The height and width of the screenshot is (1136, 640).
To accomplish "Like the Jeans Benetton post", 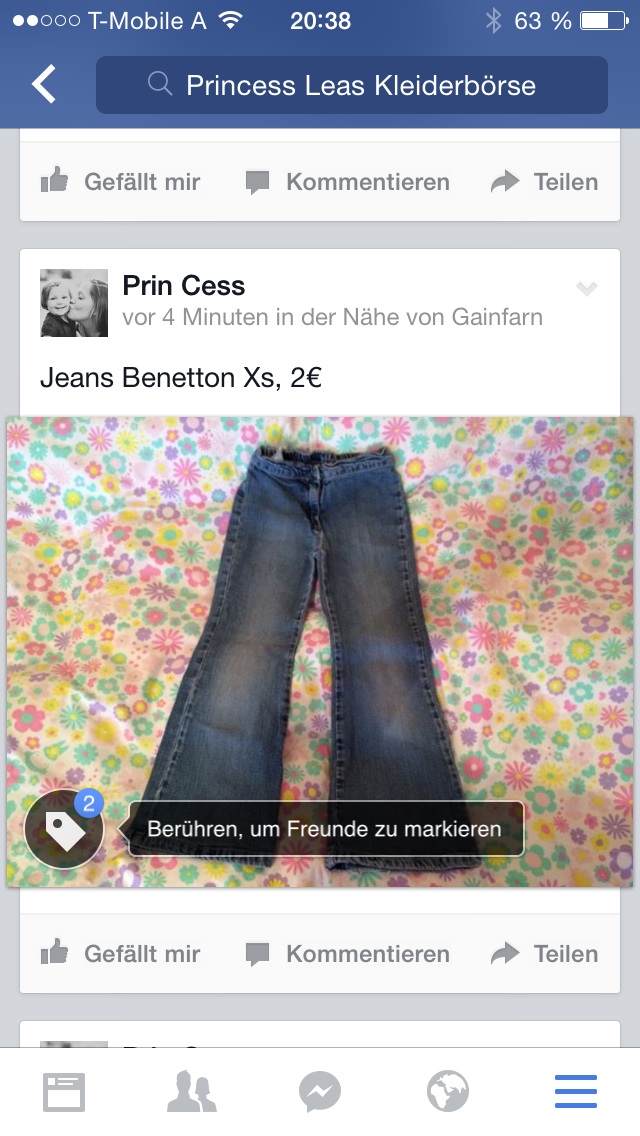I will pyautogui.click(x=120, y=953).
